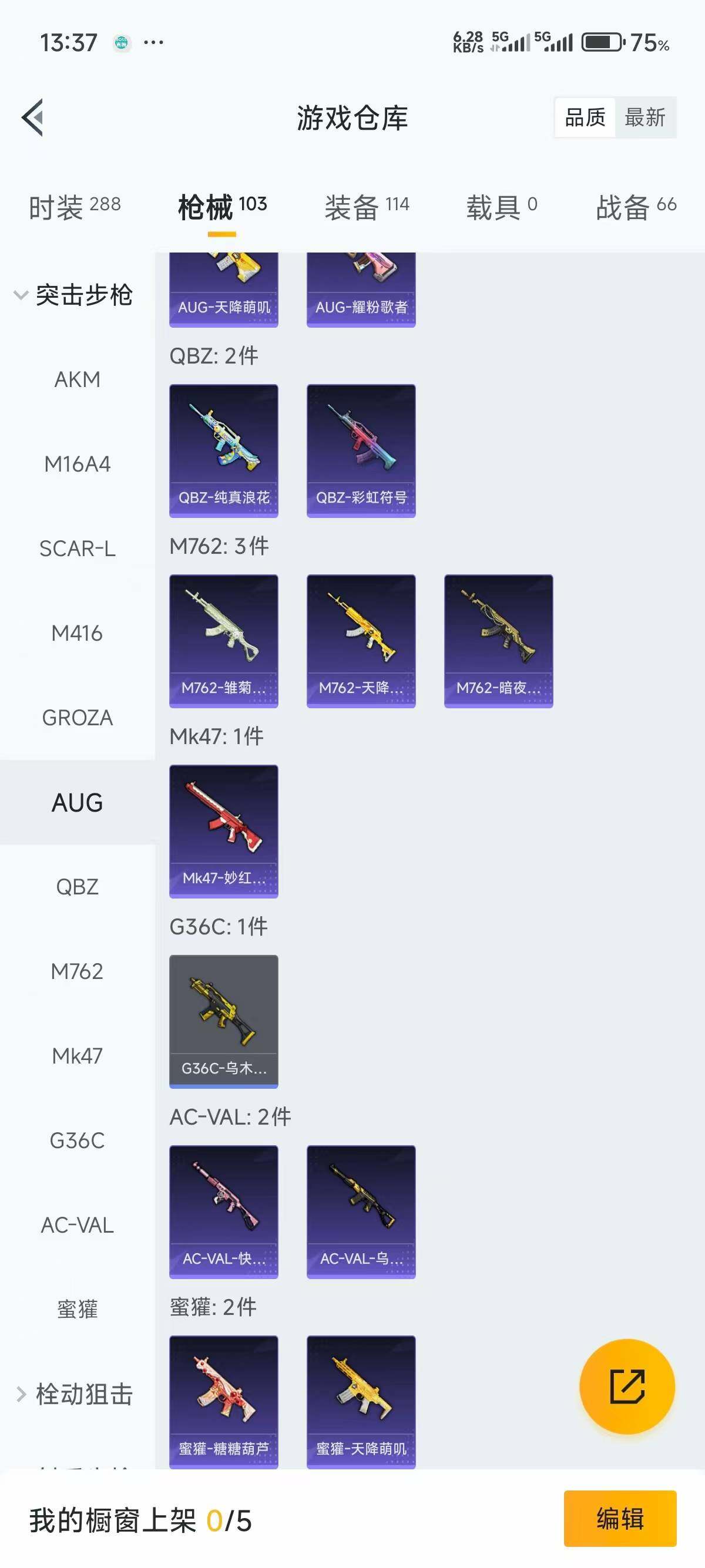Jump to AKM in the side list
Image resolution: width=705 pixels, height=1568 pixels.
78,379
